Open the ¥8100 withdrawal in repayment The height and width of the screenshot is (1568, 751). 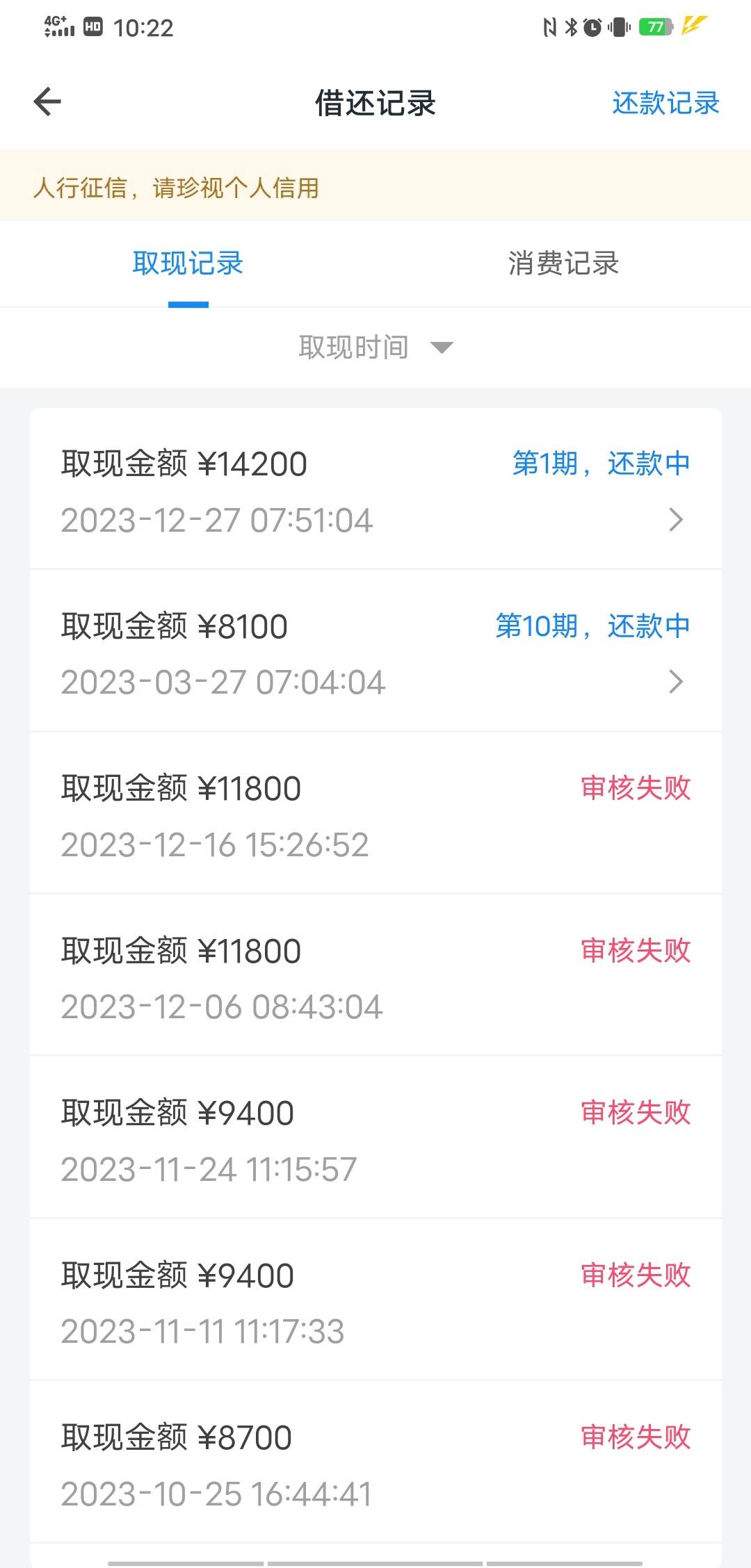point(375,651)
